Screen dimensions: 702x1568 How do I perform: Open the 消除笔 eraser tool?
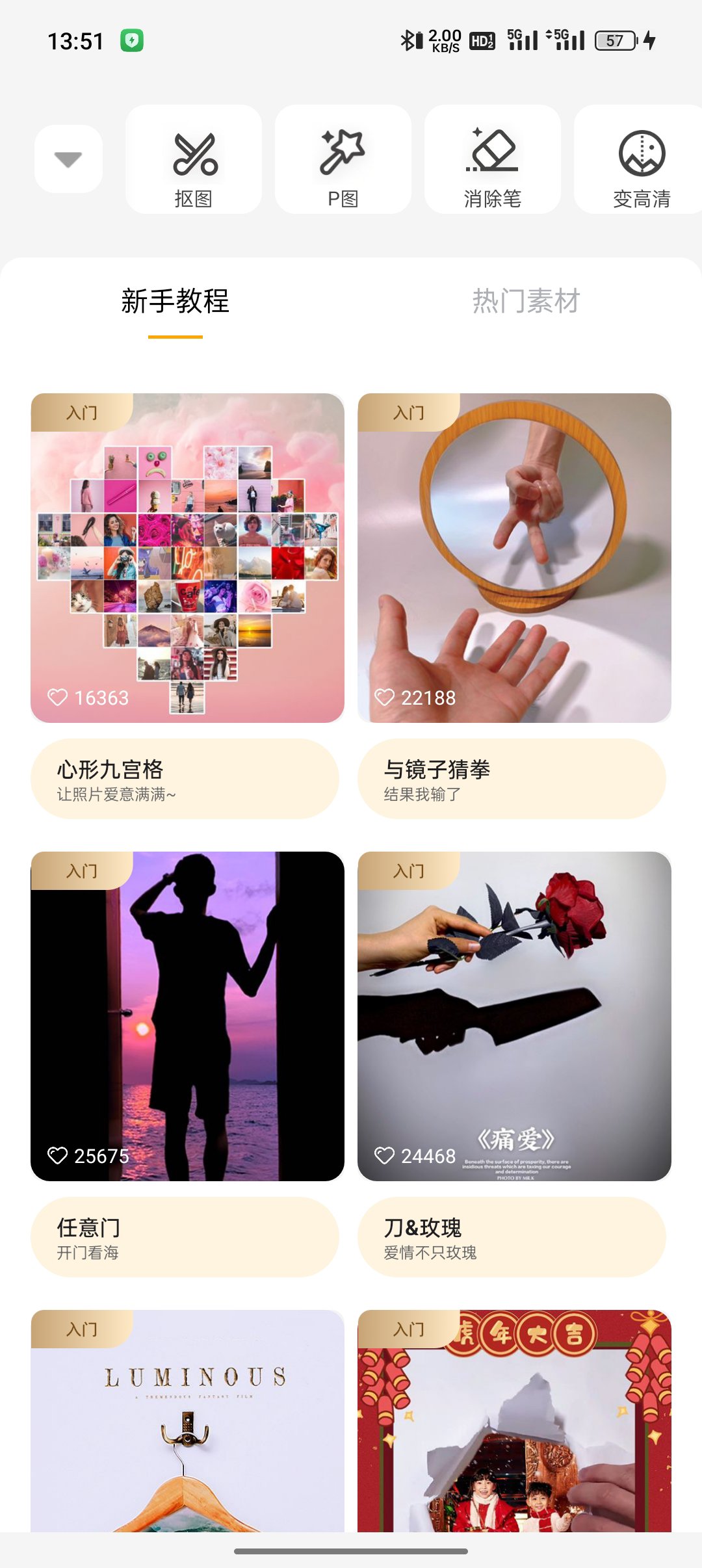(493, 160)
